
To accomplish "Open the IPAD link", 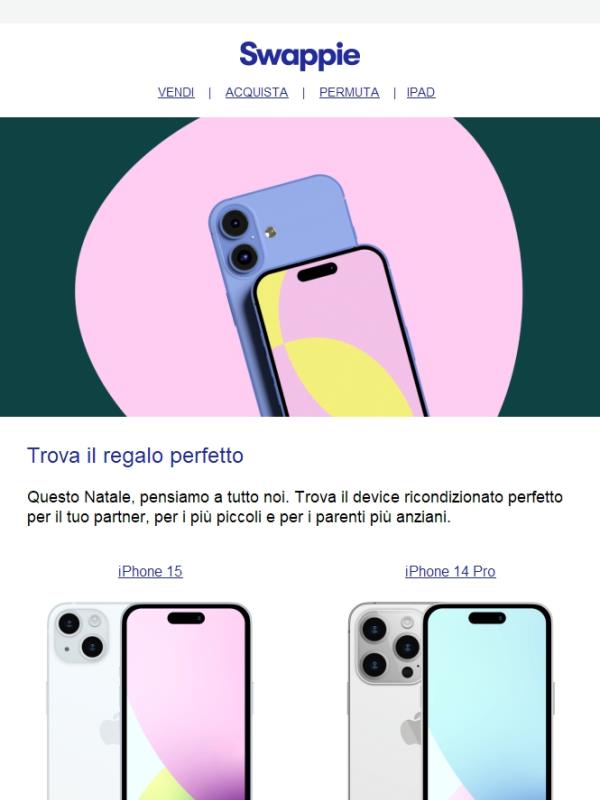I will (x=421, y=92).
